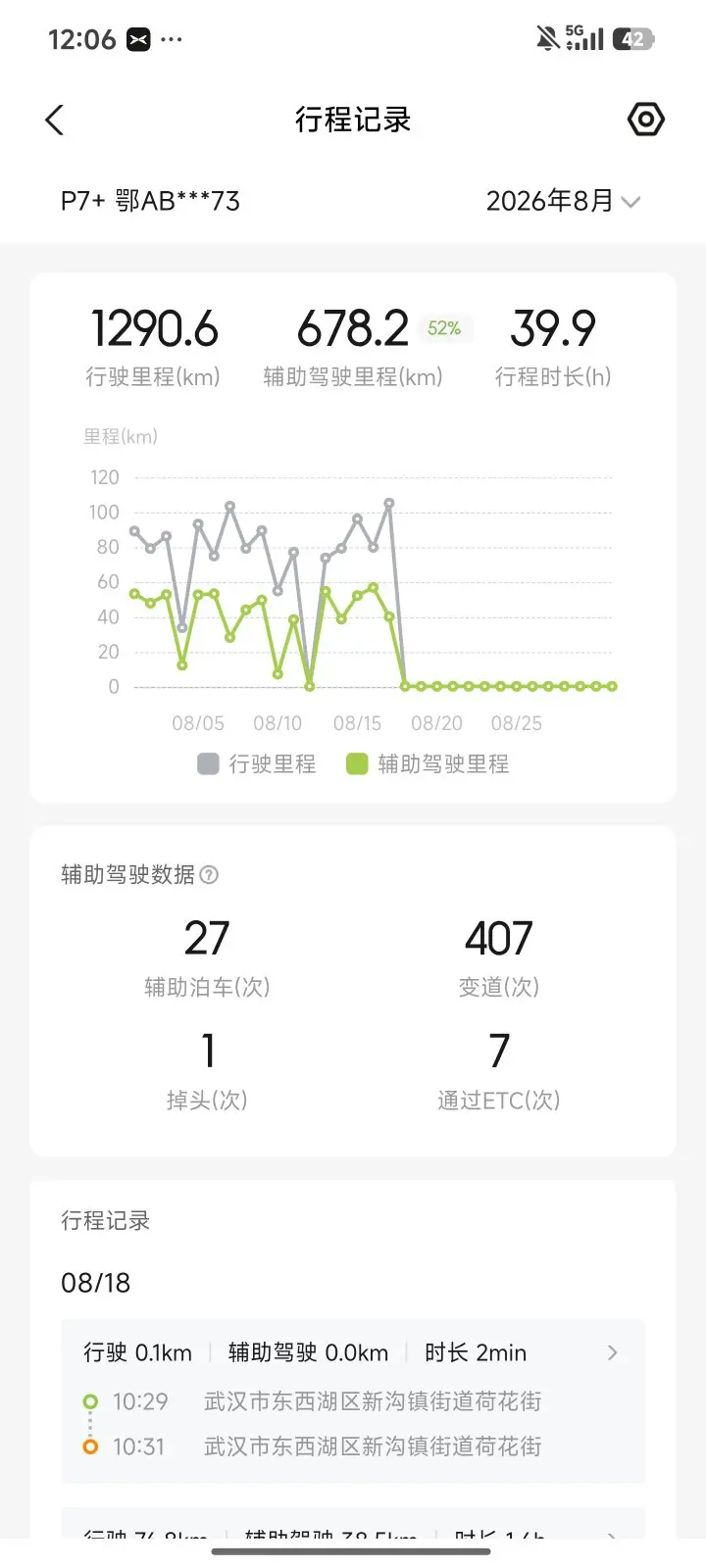
Task: Tap the help icon beside 辅助驾驶数据
Action: (x=209, y=874)
